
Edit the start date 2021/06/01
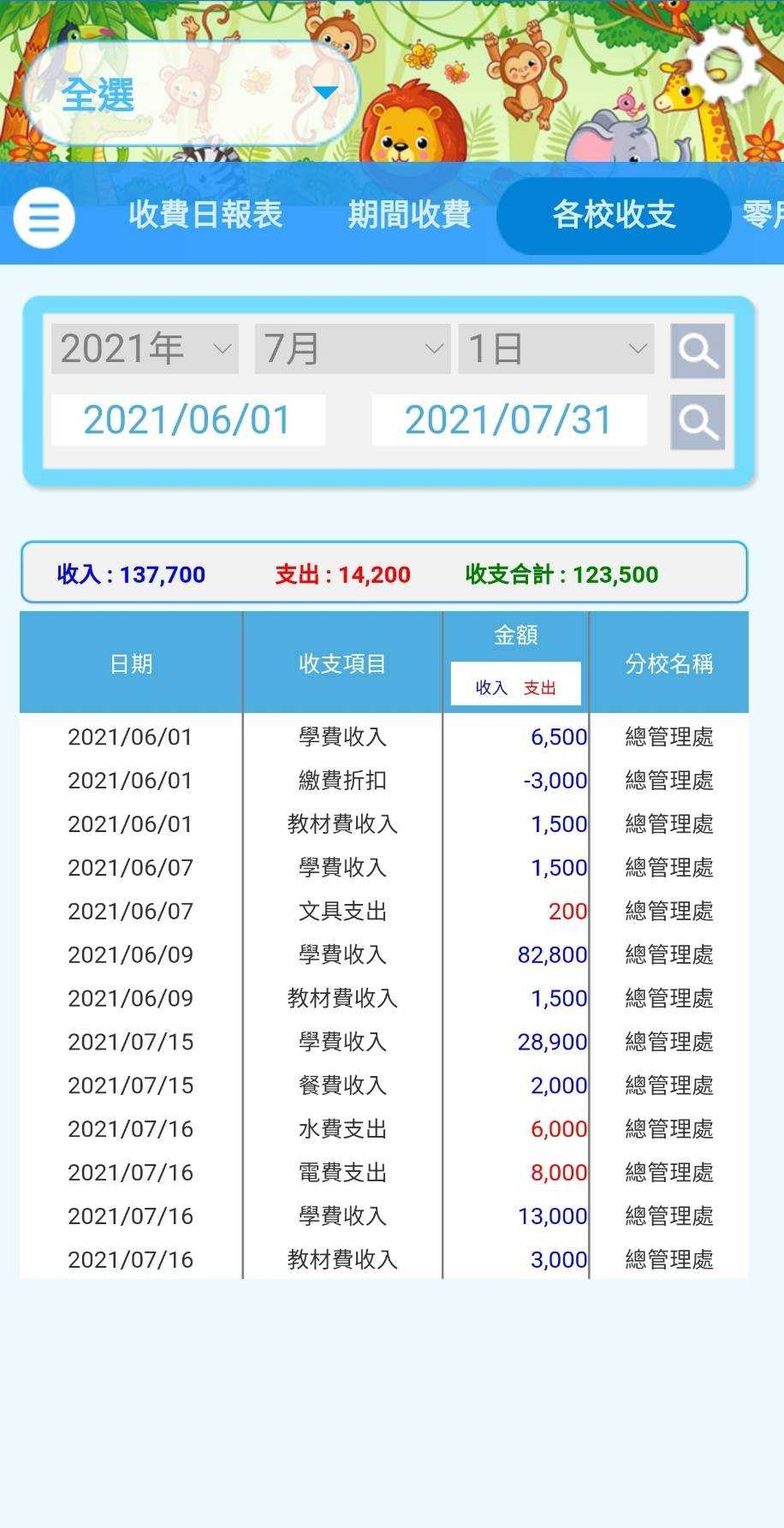click(x=187, y=420)
